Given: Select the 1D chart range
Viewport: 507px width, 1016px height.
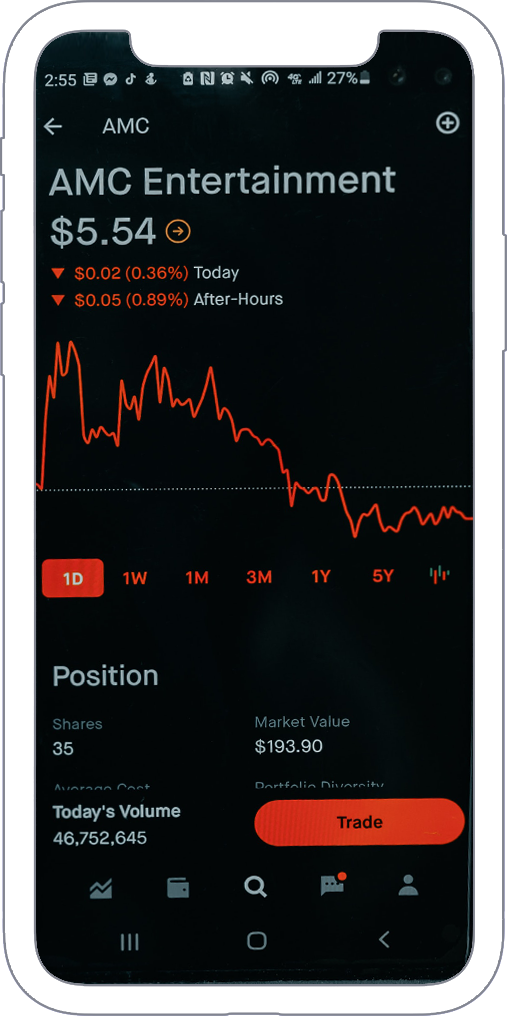Looking at the screenshot, I should pos(73,577).
